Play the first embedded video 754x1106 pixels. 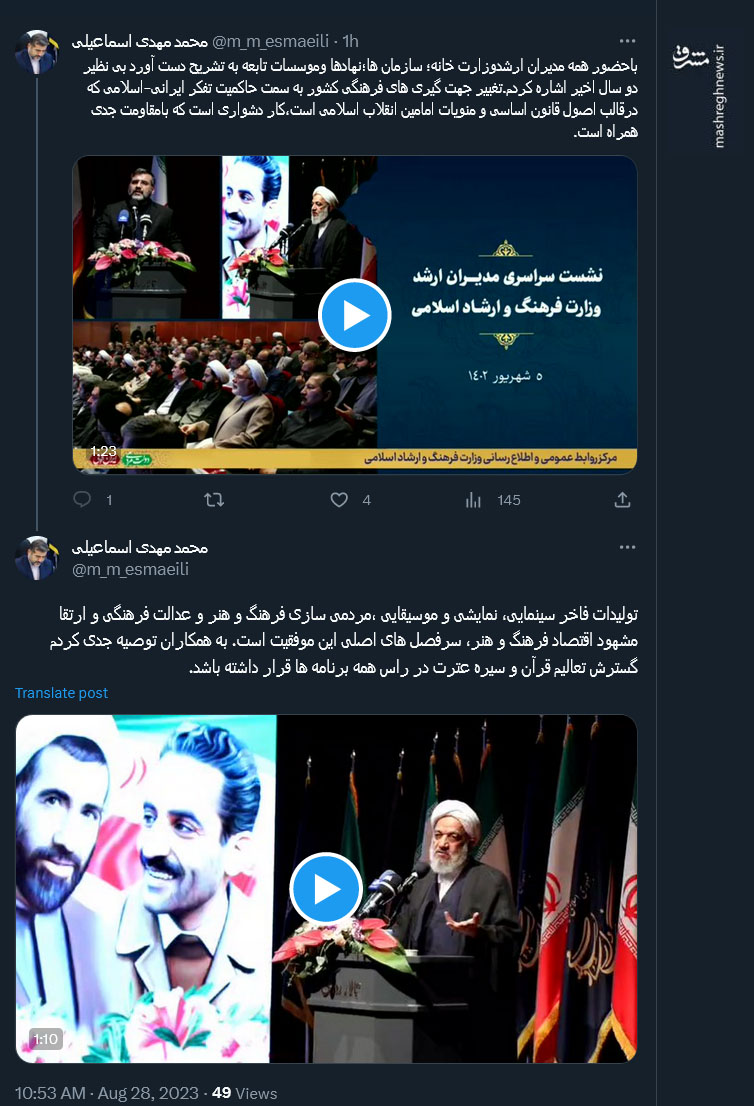(354, 314)
